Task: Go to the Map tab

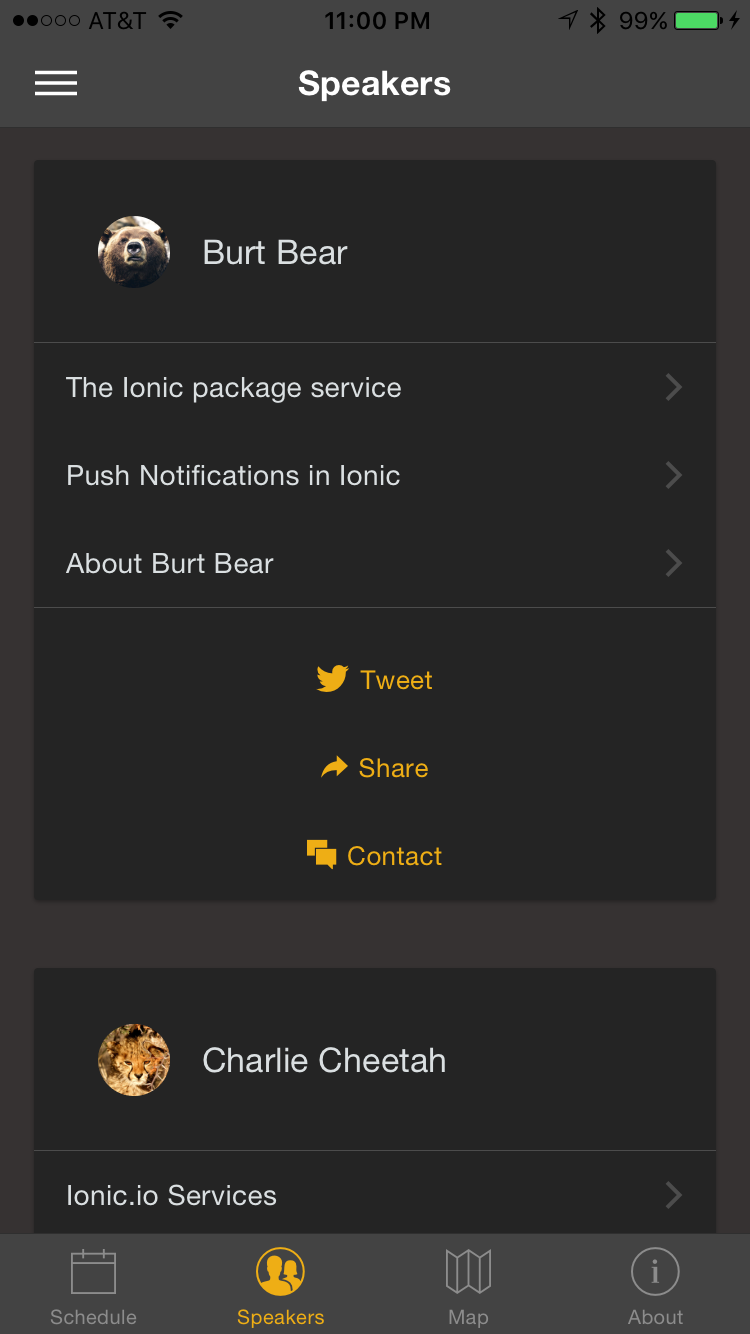Action: point(468,1288)
